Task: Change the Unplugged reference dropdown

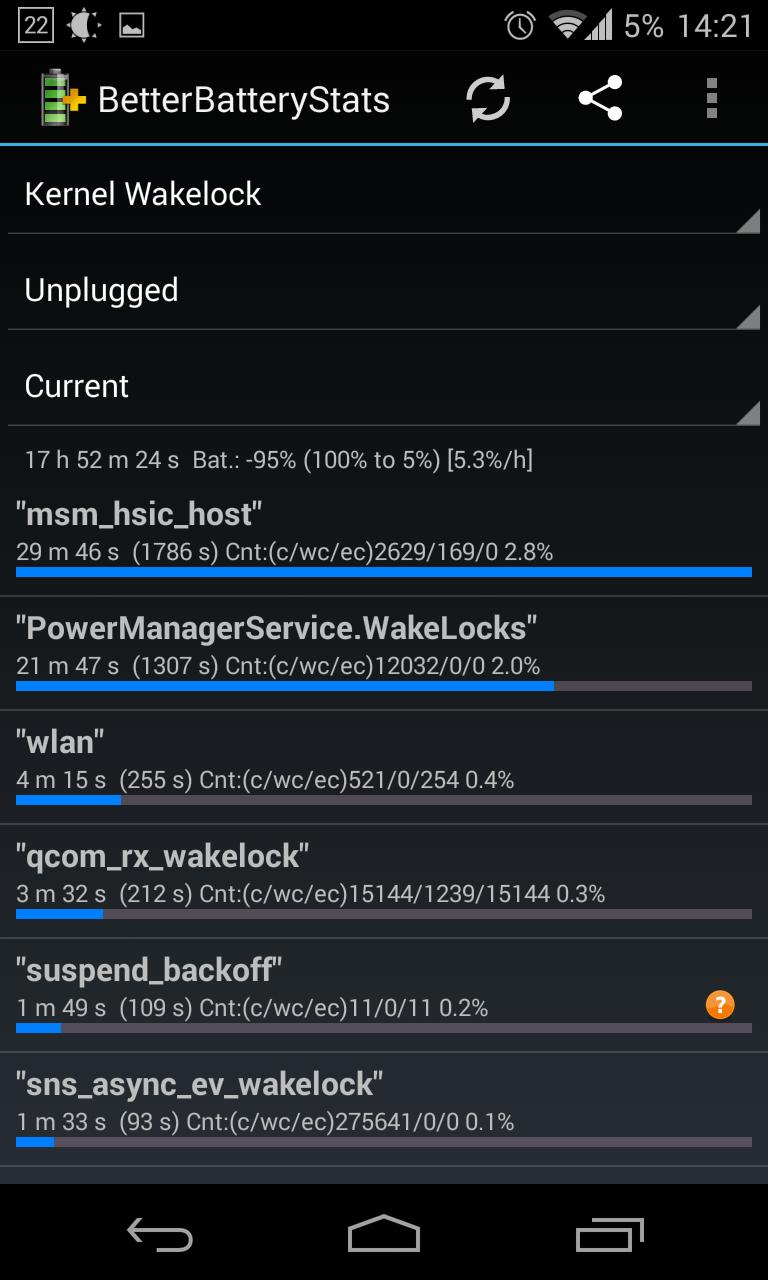Action: (x=384, y=290)
